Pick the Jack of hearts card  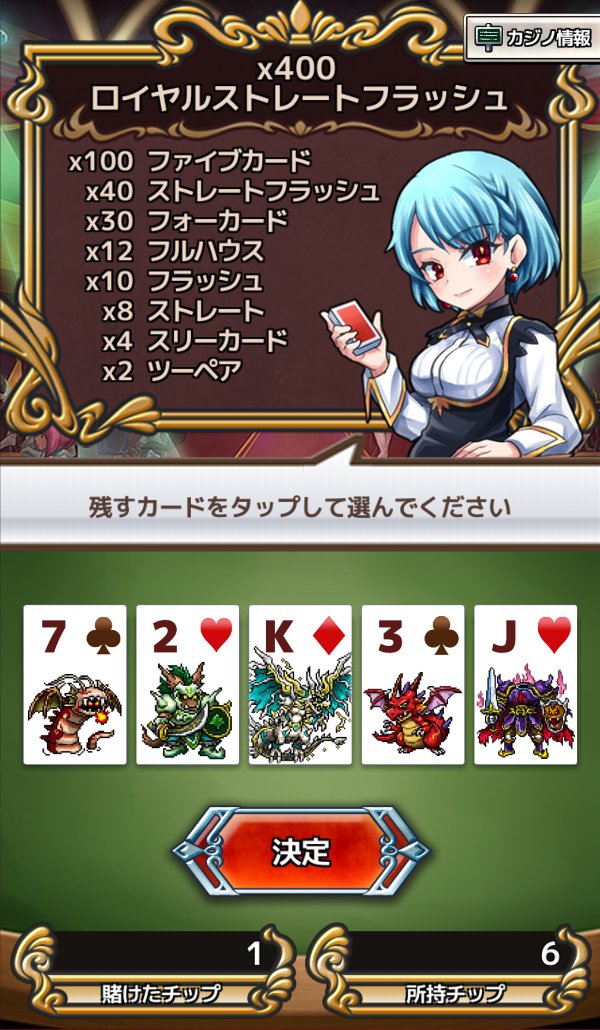tap(525, 685)
